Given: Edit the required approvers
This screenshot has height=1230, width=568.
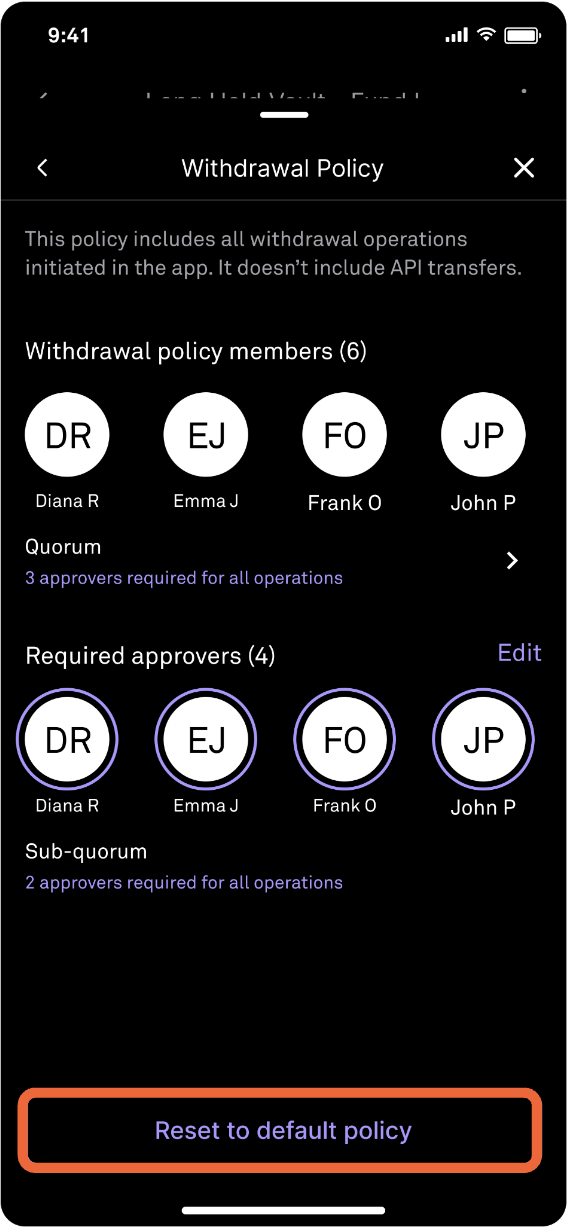Looking at the screenshot, I should (520, 653).
